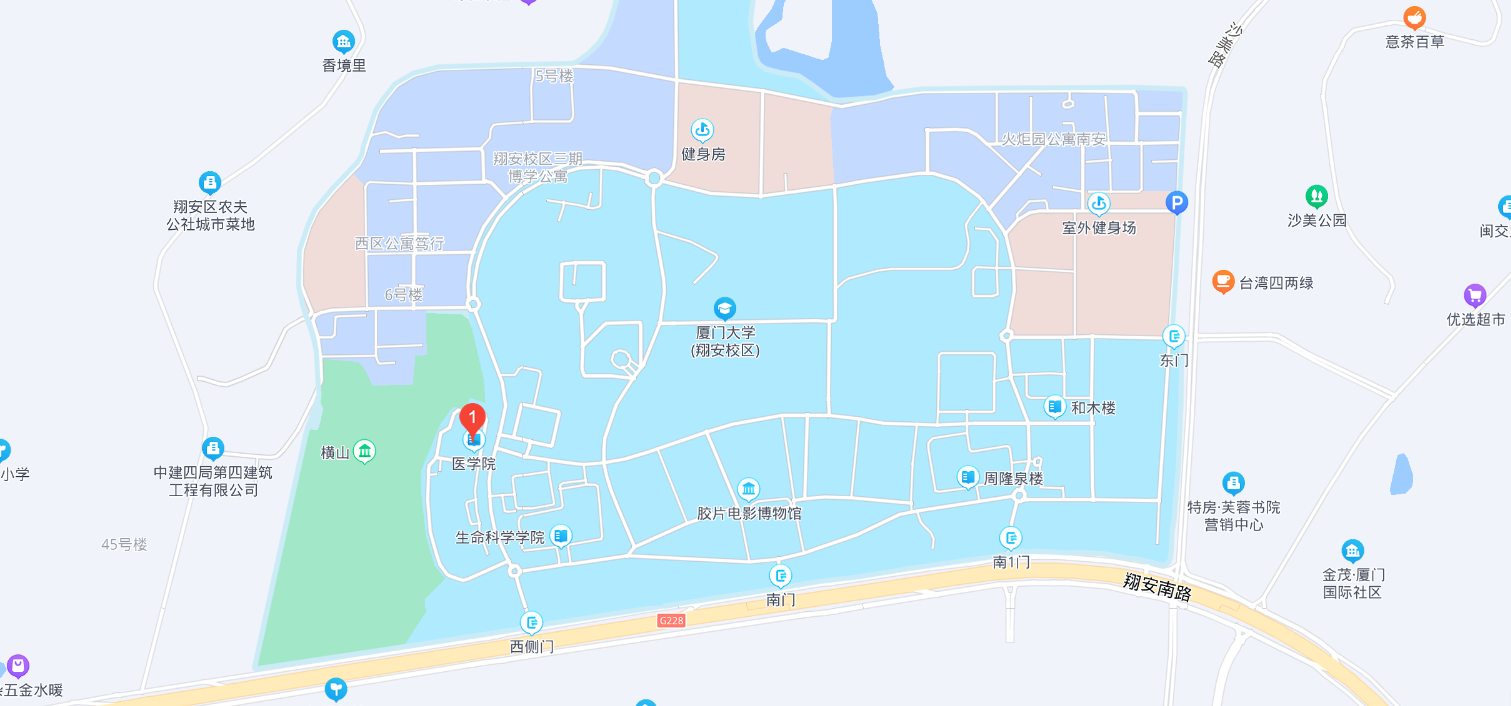1511x706 pixels.
Task: Tap the 意茶百草 marker
Action: tap(1414, 17)
